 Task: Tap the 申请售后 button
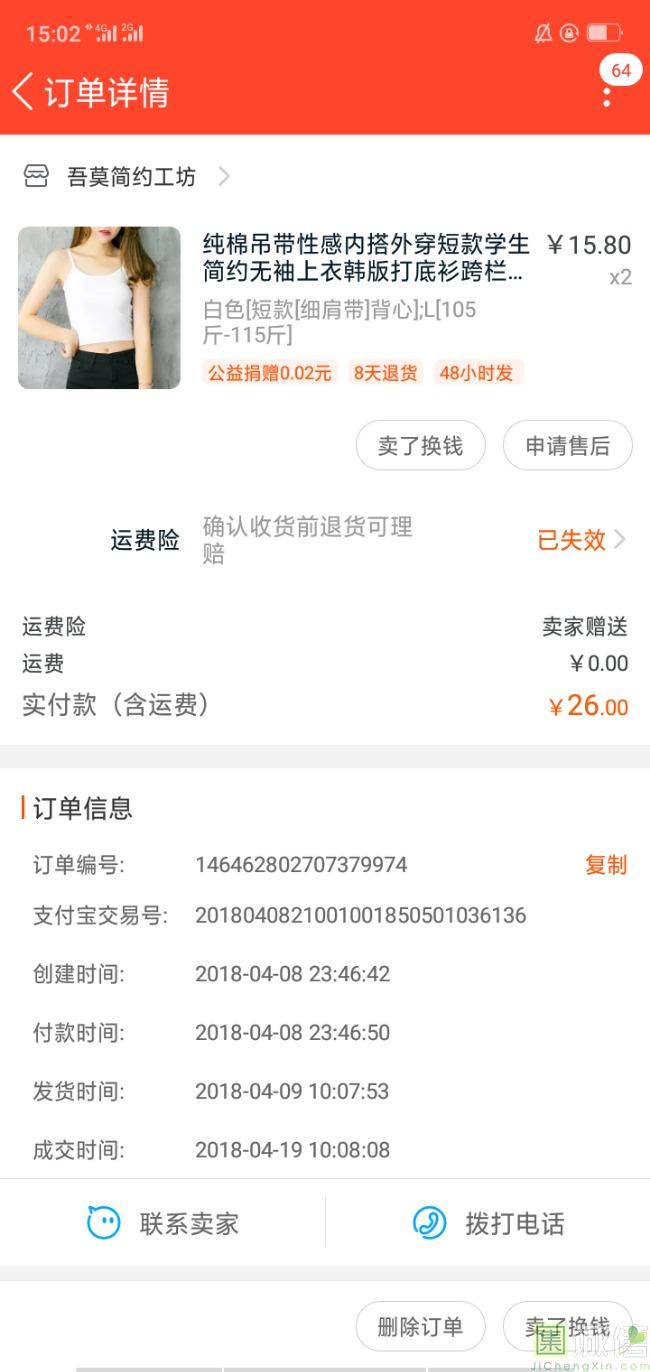[x=567, y=446]
